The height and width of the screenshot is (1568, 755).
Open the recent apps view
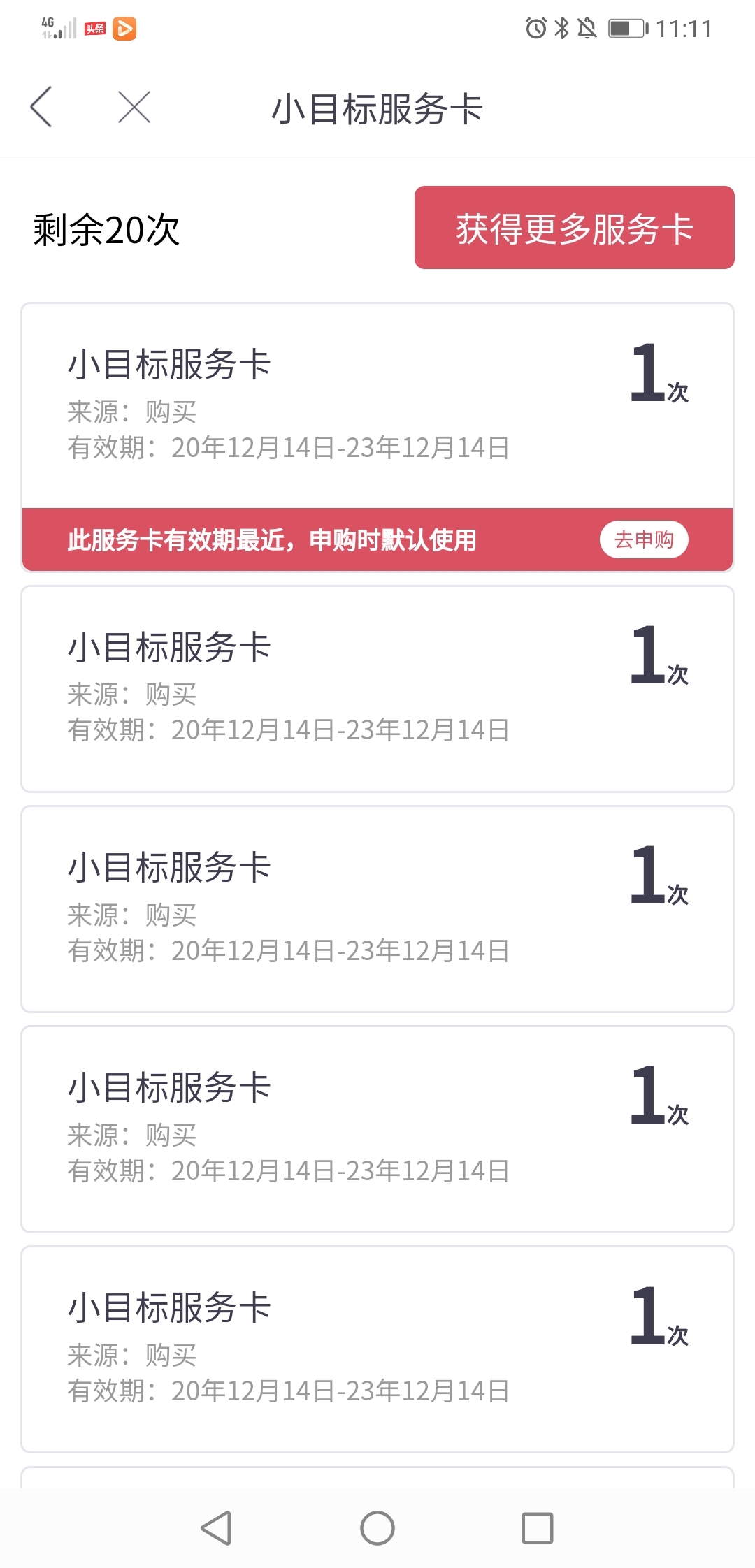538,1528
